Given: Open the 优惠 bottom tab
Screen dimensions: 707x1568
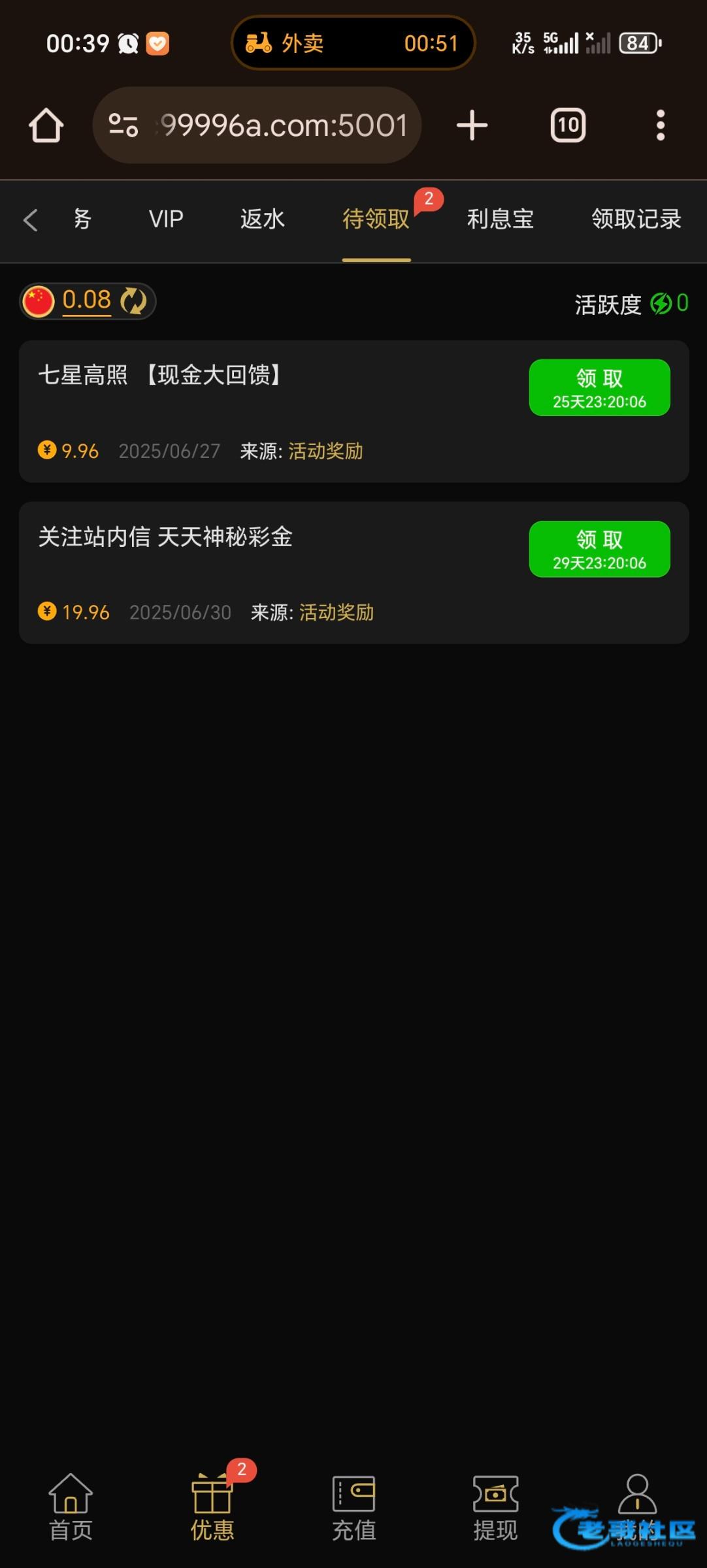Looking at the screenshot, I should (212, 1508).
